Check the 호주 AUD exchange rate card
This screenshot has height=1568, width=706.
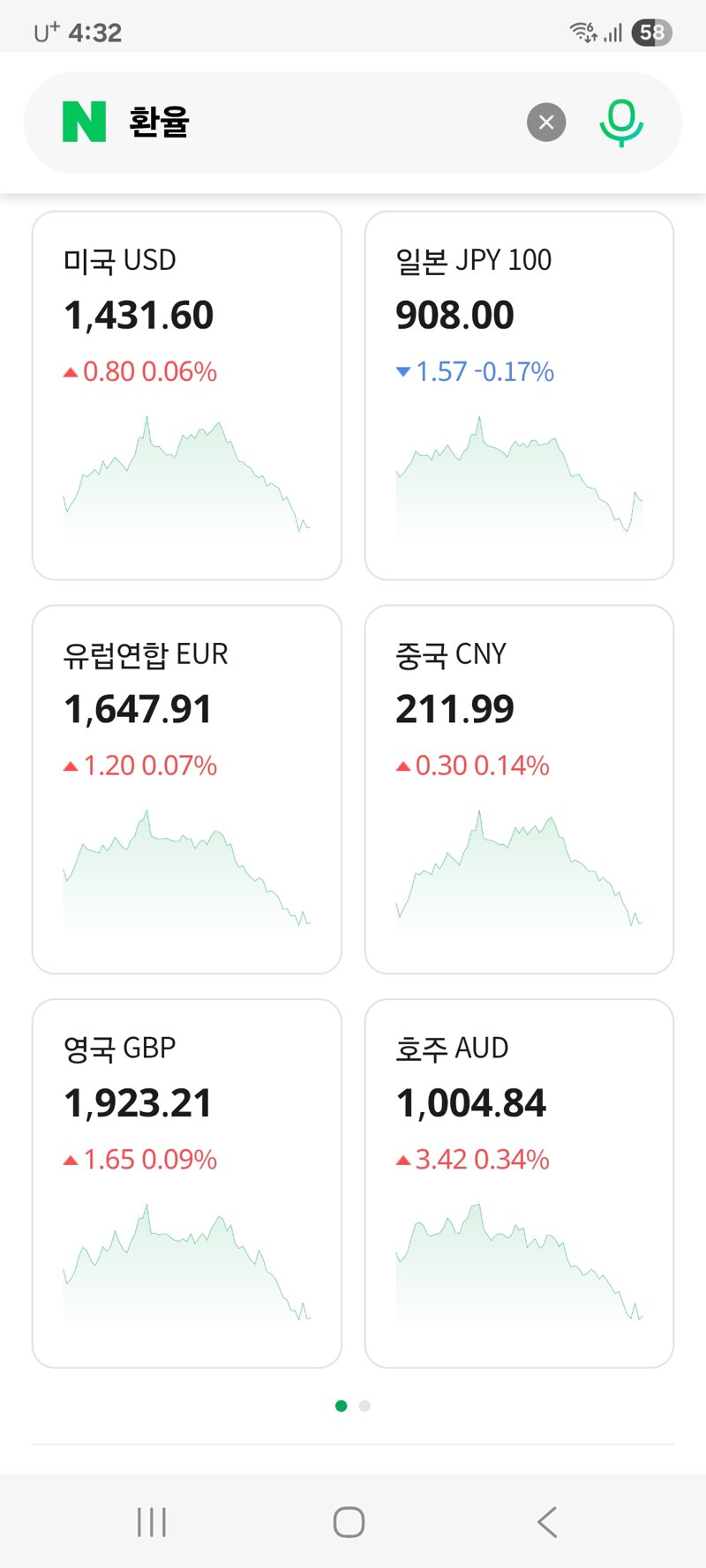[520, 1183]
